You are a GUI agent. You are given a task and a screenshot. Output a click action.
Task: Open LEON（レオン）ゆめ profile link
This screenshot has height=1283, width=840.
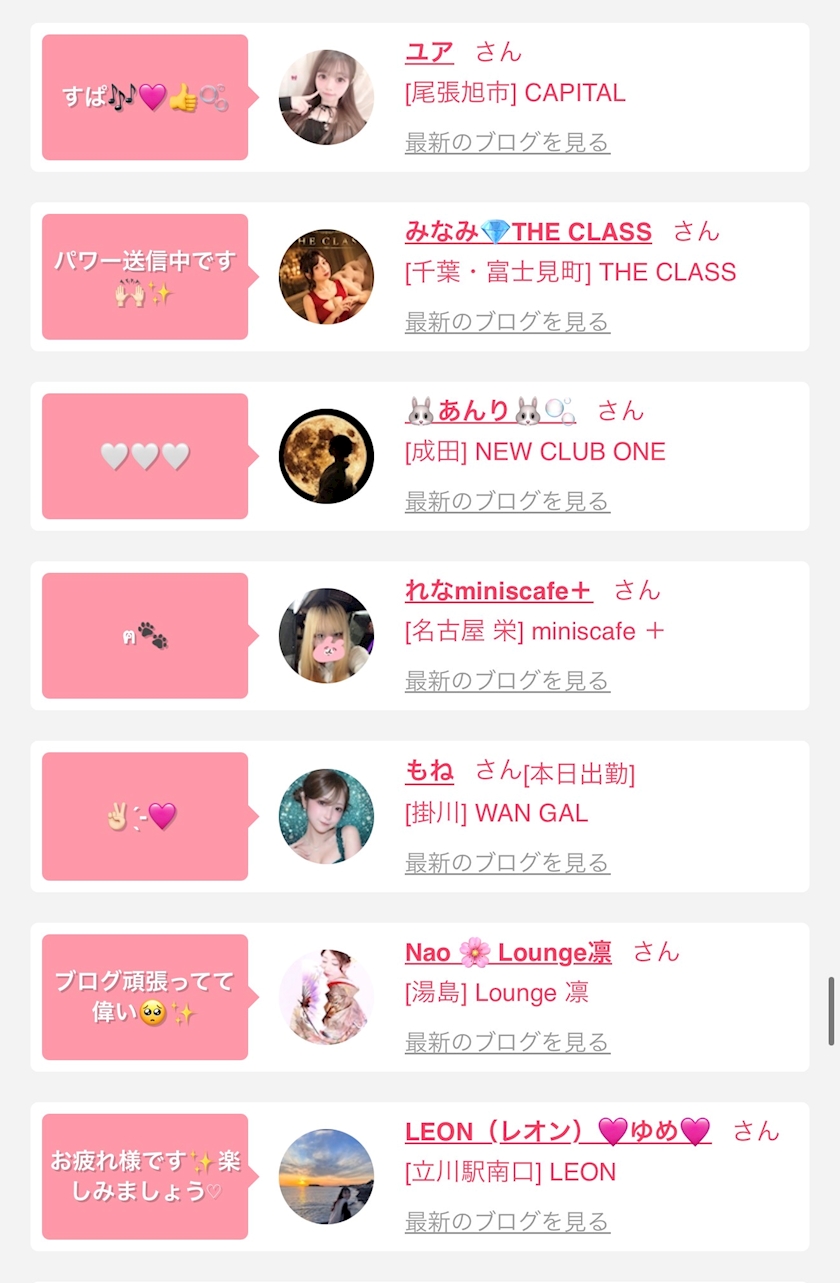coord(558,1132)
